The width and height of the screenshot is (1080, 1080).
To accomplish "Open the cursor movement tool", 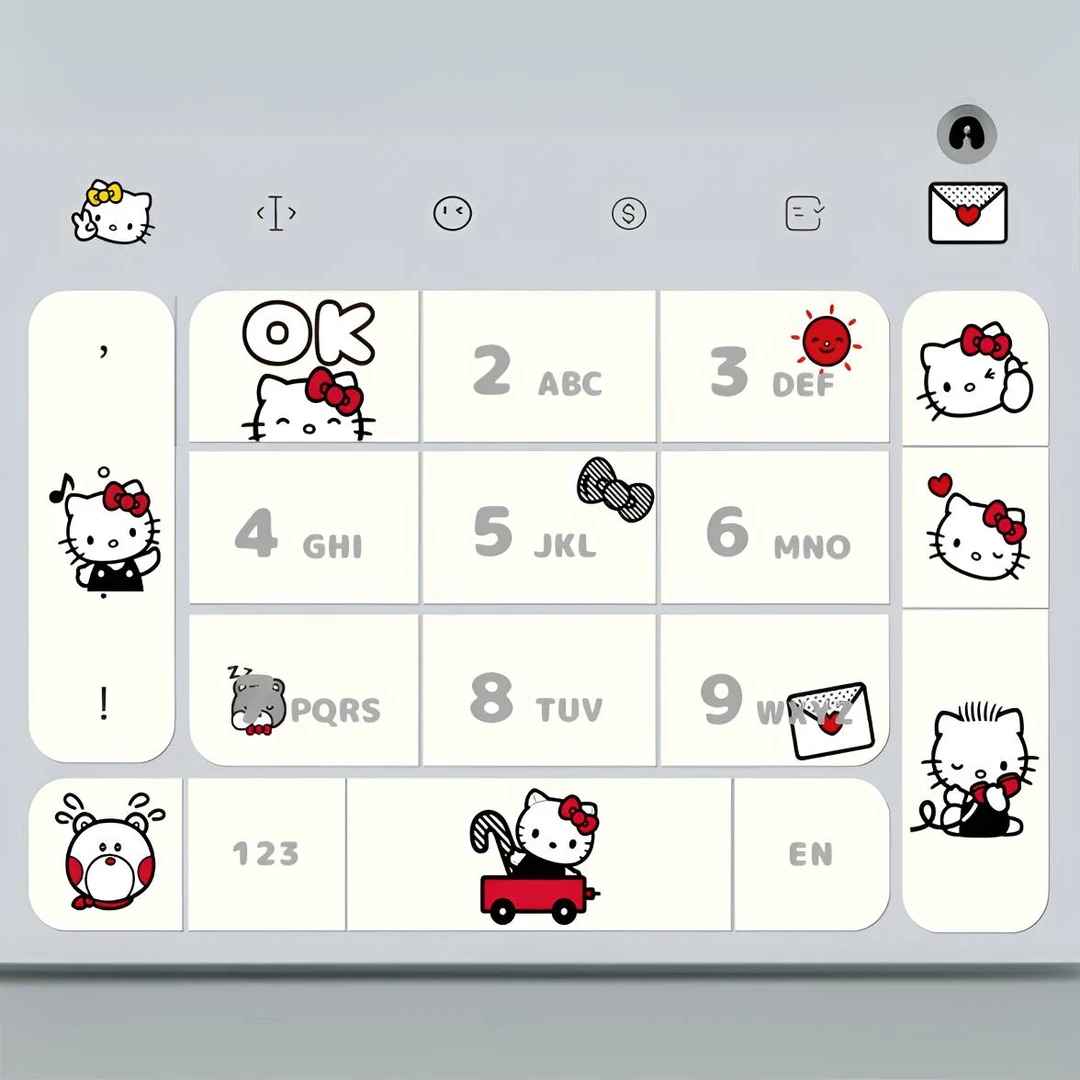I will click(276, 213).
